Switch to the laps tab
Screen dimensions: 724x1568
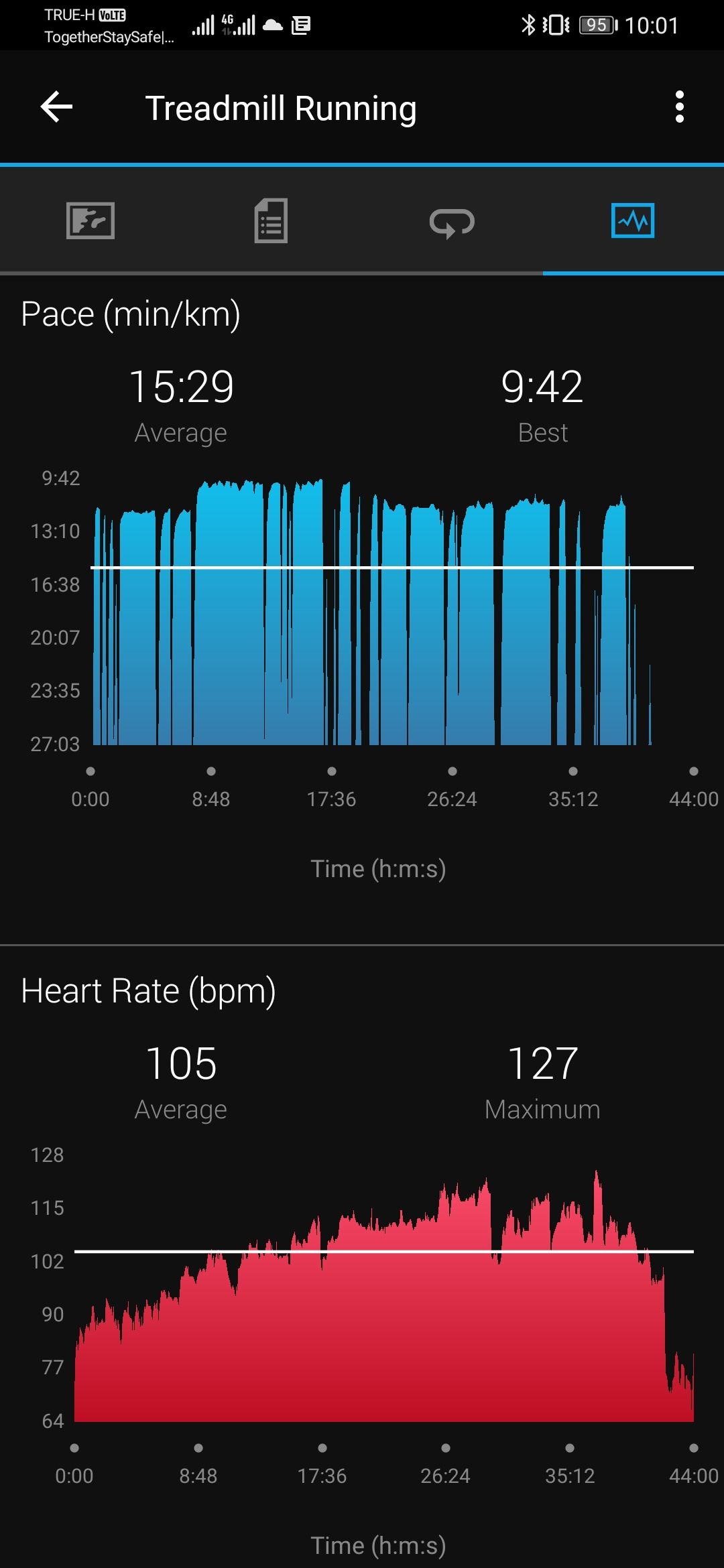pos(452,221)
